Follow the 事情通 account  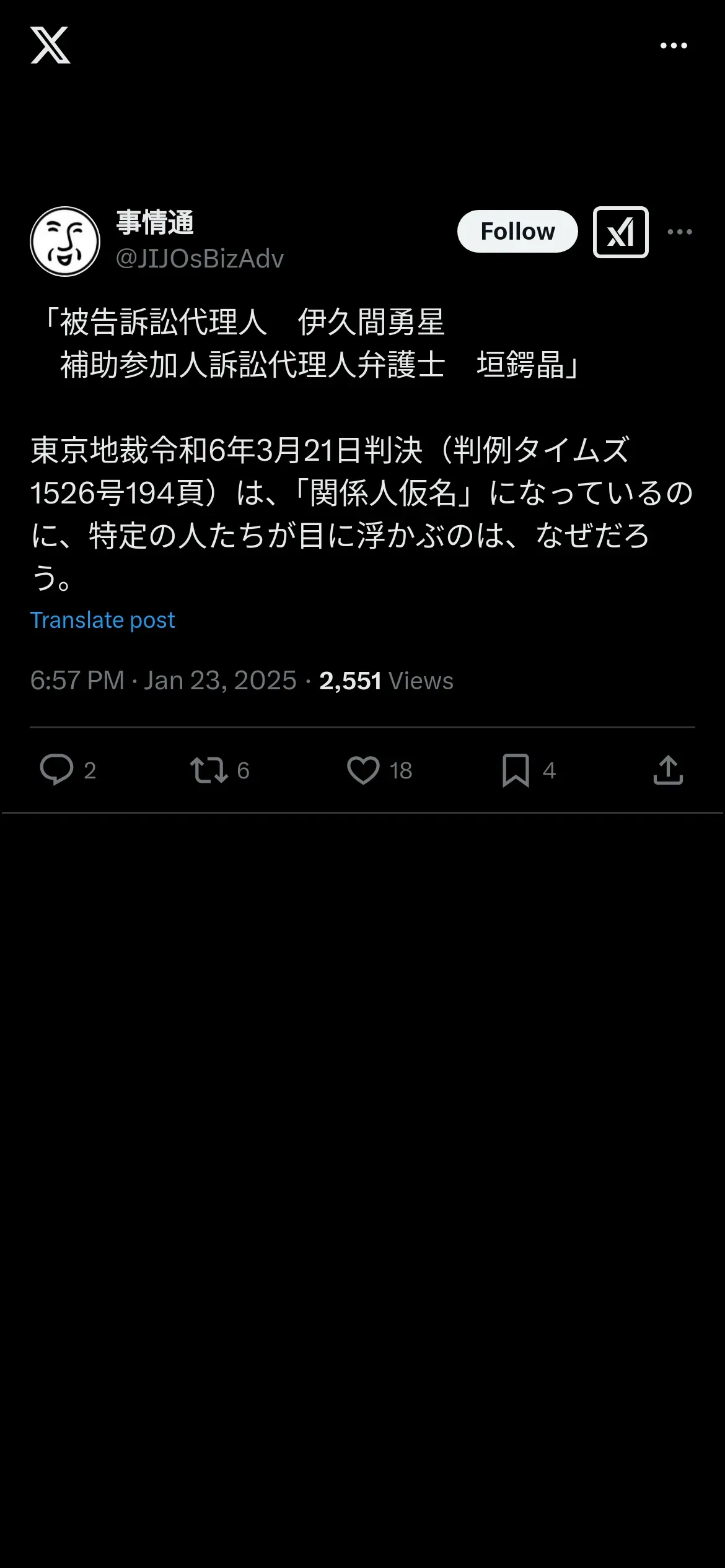click(x=517, y=232)
